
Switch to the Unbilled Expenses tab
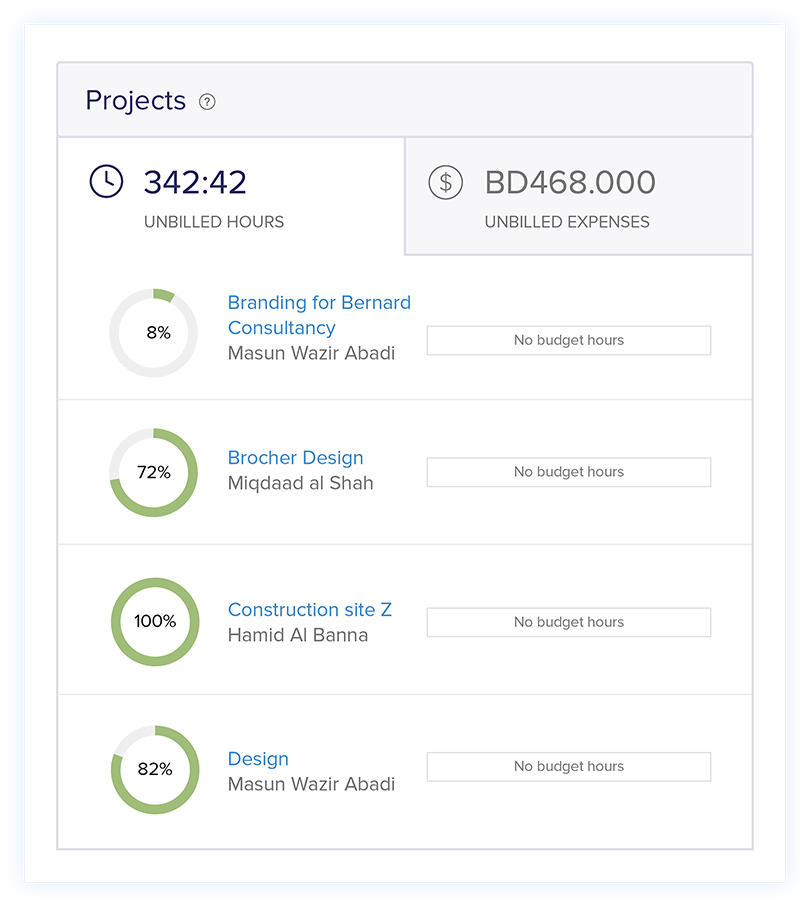click(567, 197)
